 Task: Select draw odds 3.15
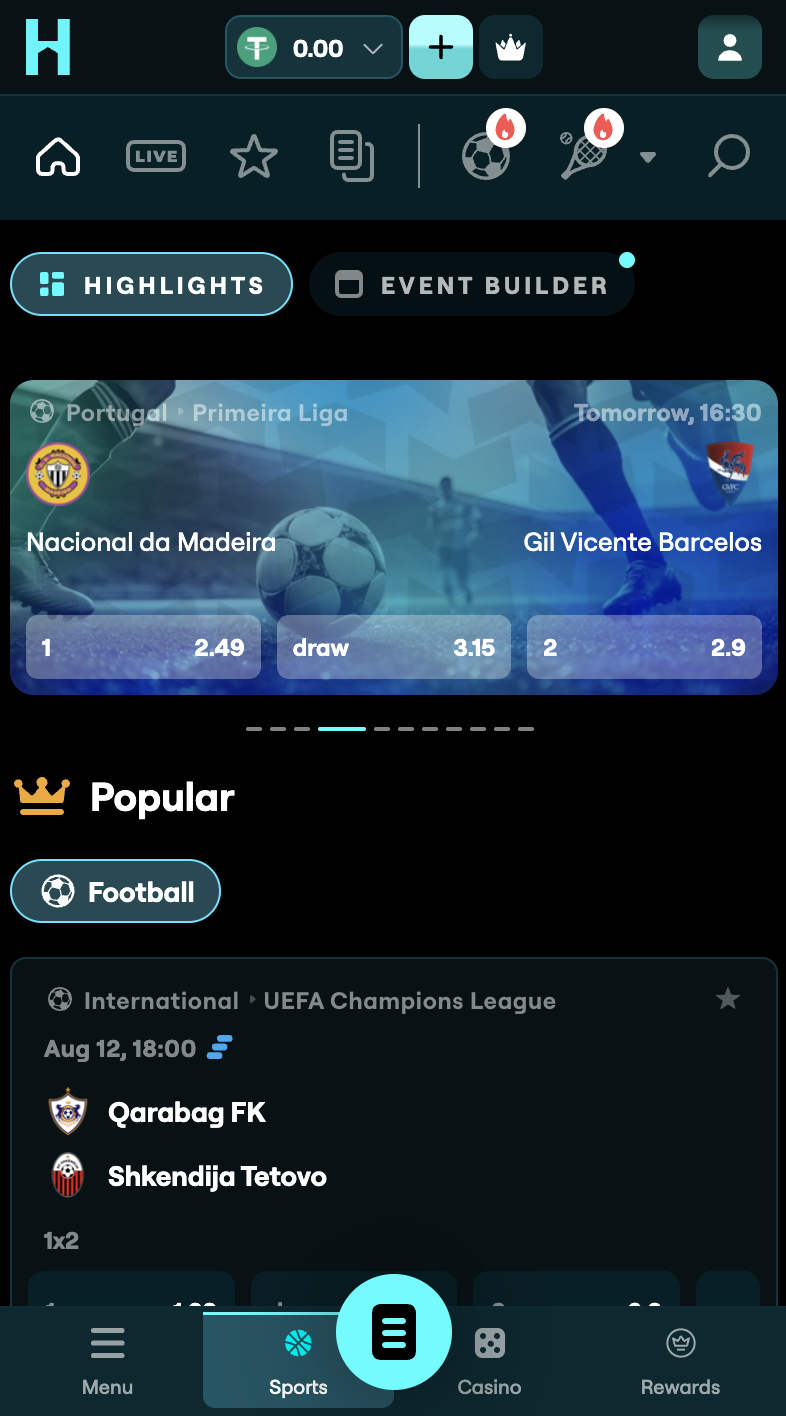coord(393,647)
